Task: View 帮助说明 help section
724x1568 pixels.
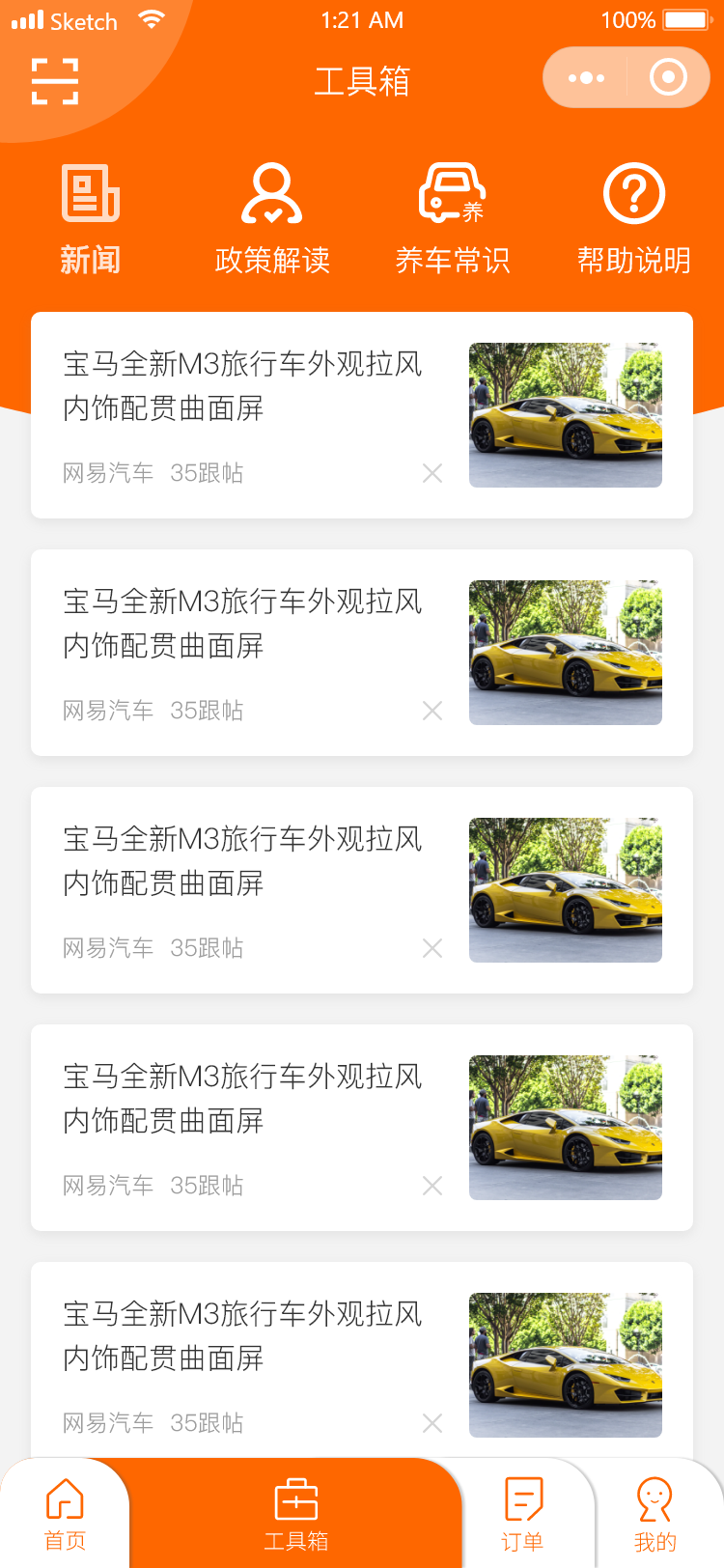Action: [x=633, y=218]
